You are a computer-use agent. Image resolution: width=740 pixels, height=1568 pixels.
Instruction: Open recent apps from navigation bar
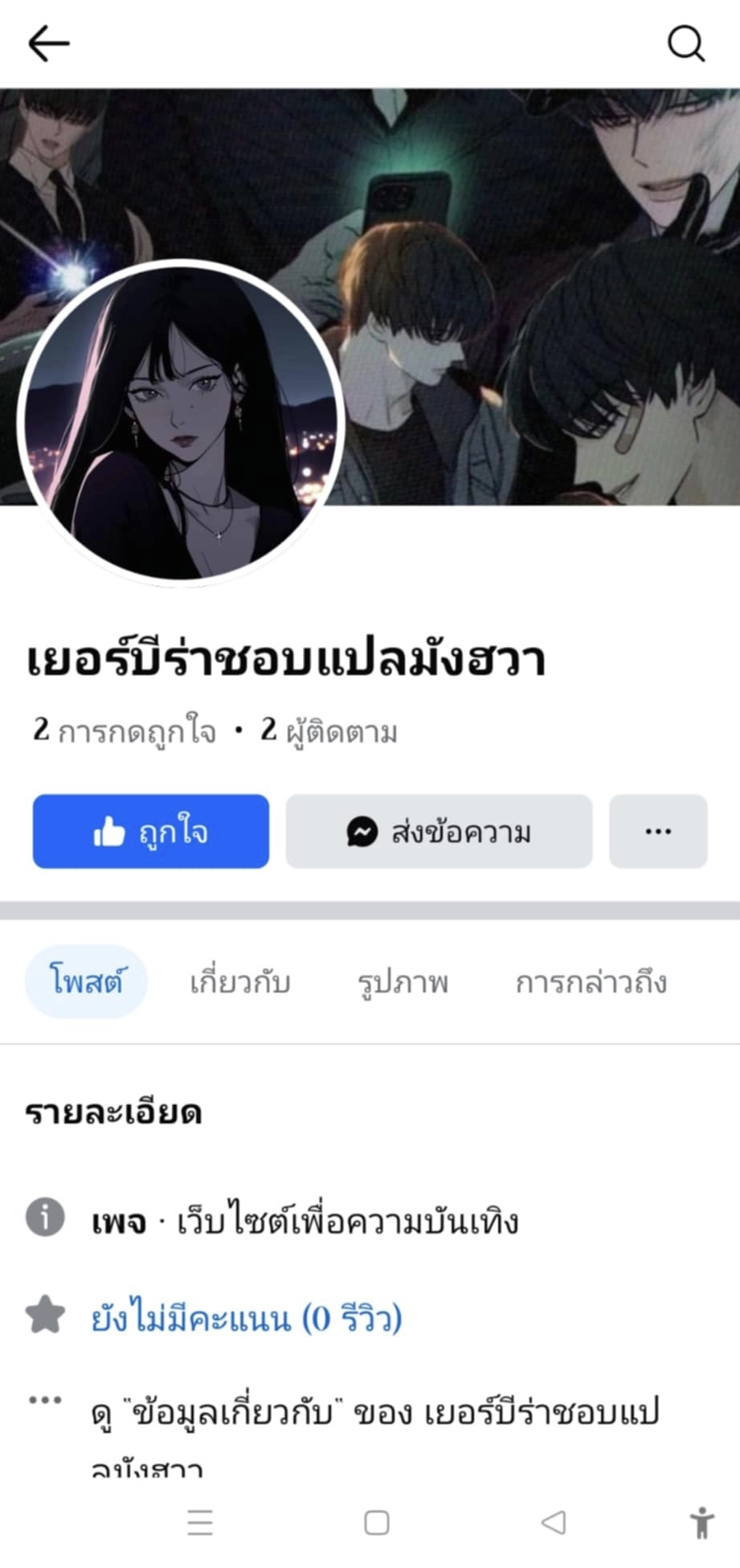200,1522
